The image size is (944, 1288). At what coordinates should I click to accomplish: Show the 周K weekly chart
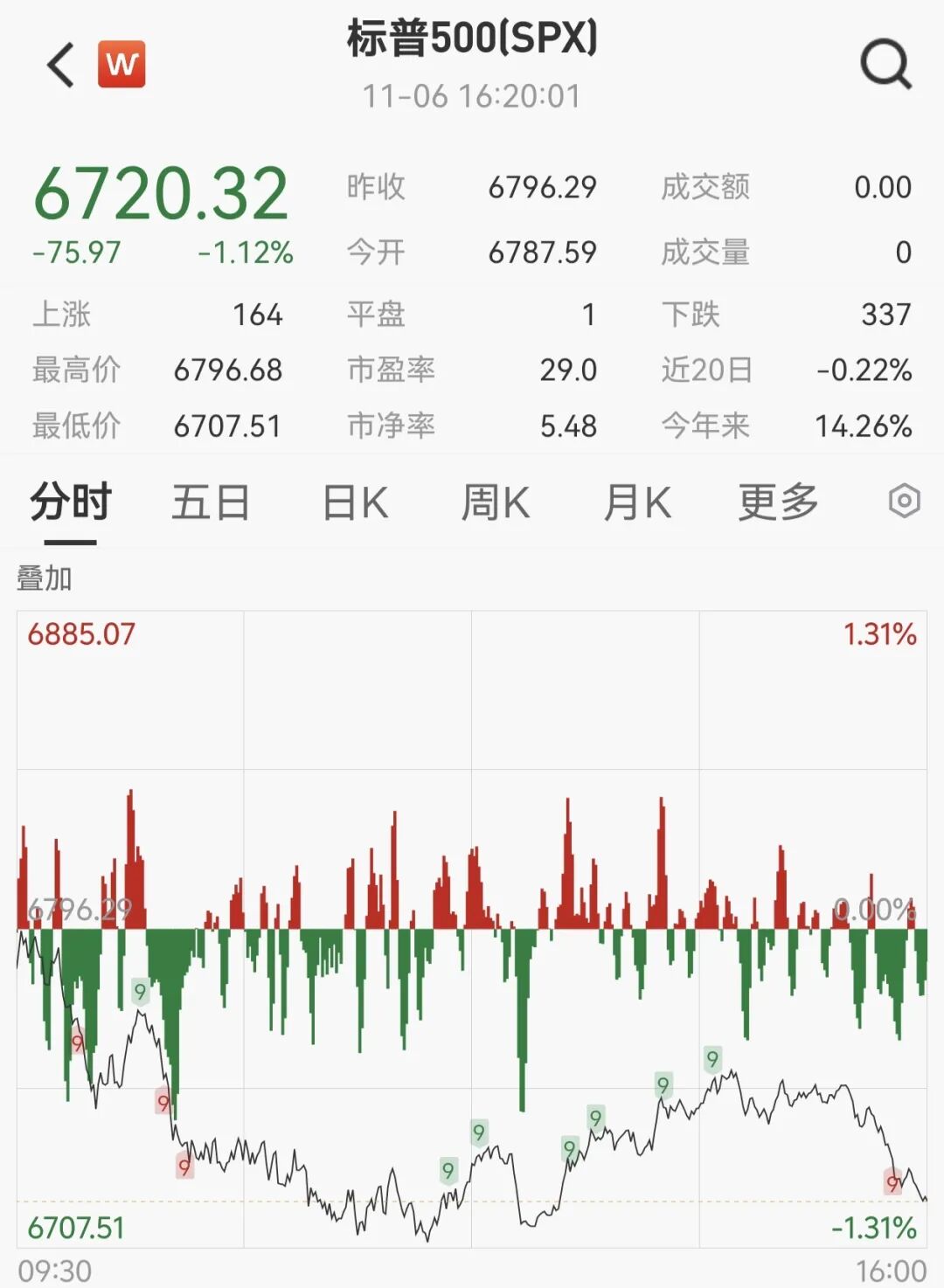(x=496, y=502)
